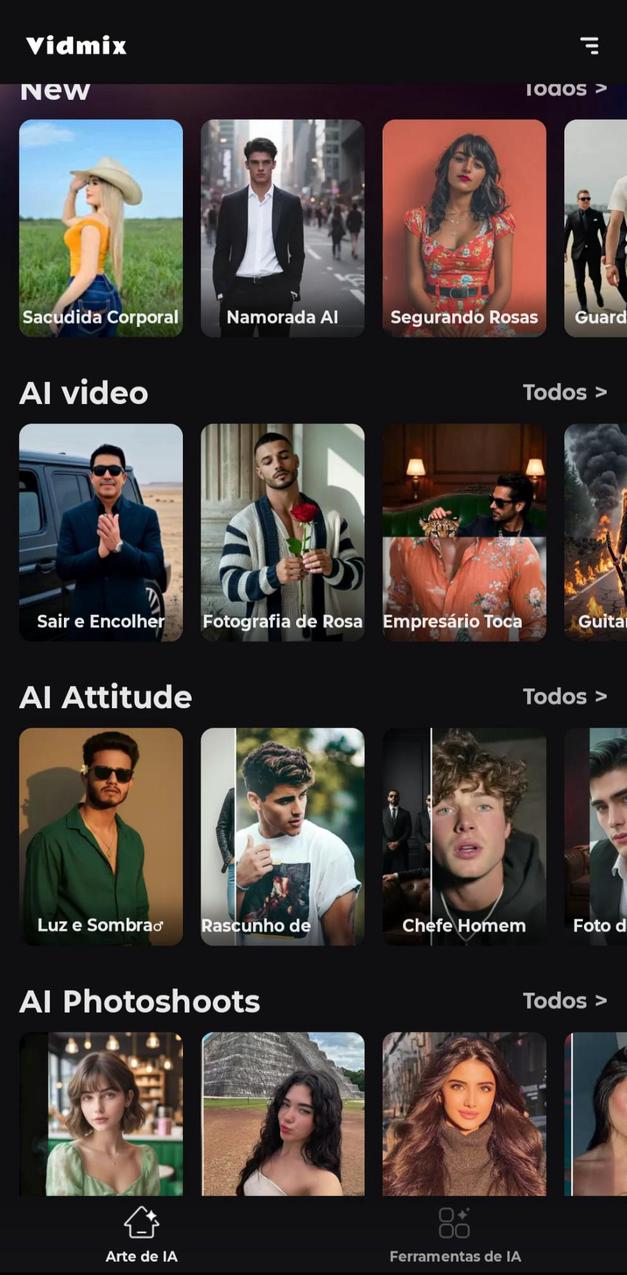Viewport: 627px width, 1275px height.
Task: Open the menu icon beside Vidmix
Action: coord(590,45)
